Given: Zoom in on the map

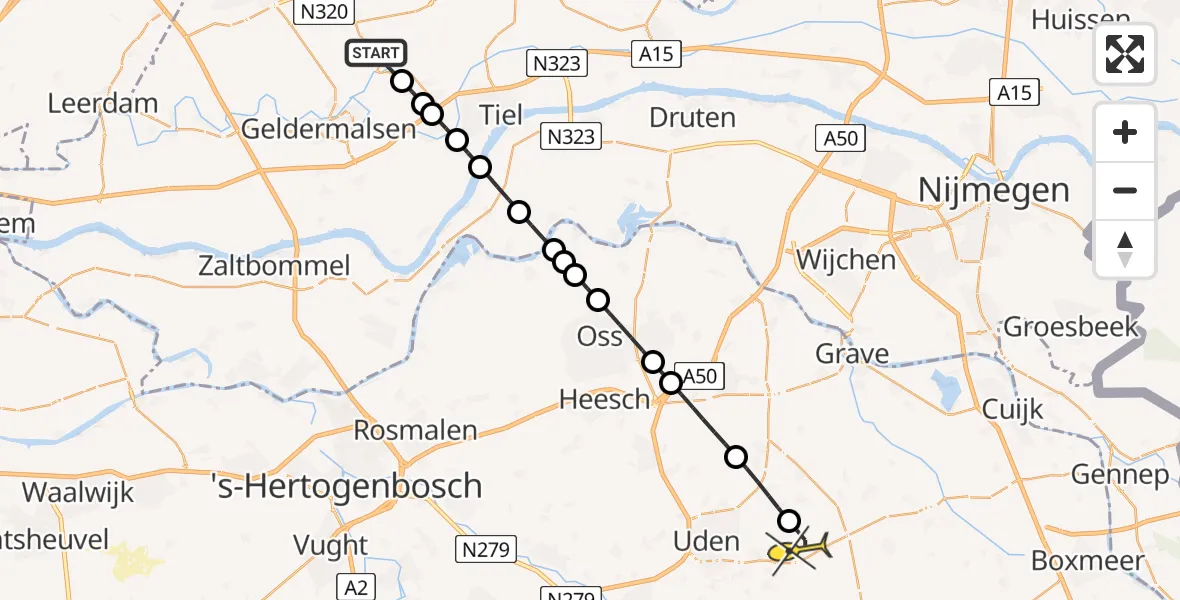Looking at the screenshot, I should click(1125, 133).
